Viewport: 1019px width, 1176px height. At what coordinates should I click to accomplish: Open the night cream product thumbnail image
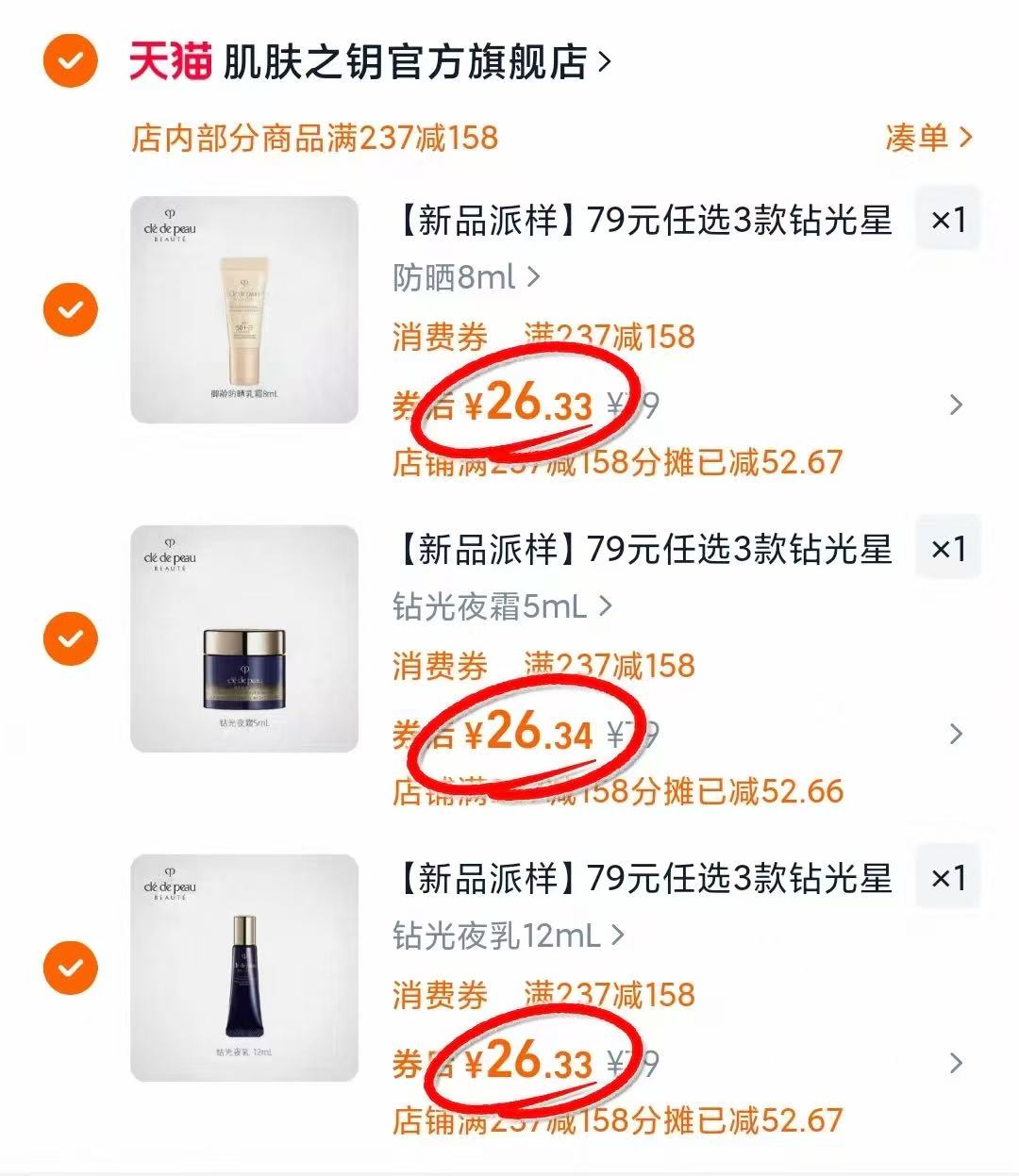[x=245, y=638]
